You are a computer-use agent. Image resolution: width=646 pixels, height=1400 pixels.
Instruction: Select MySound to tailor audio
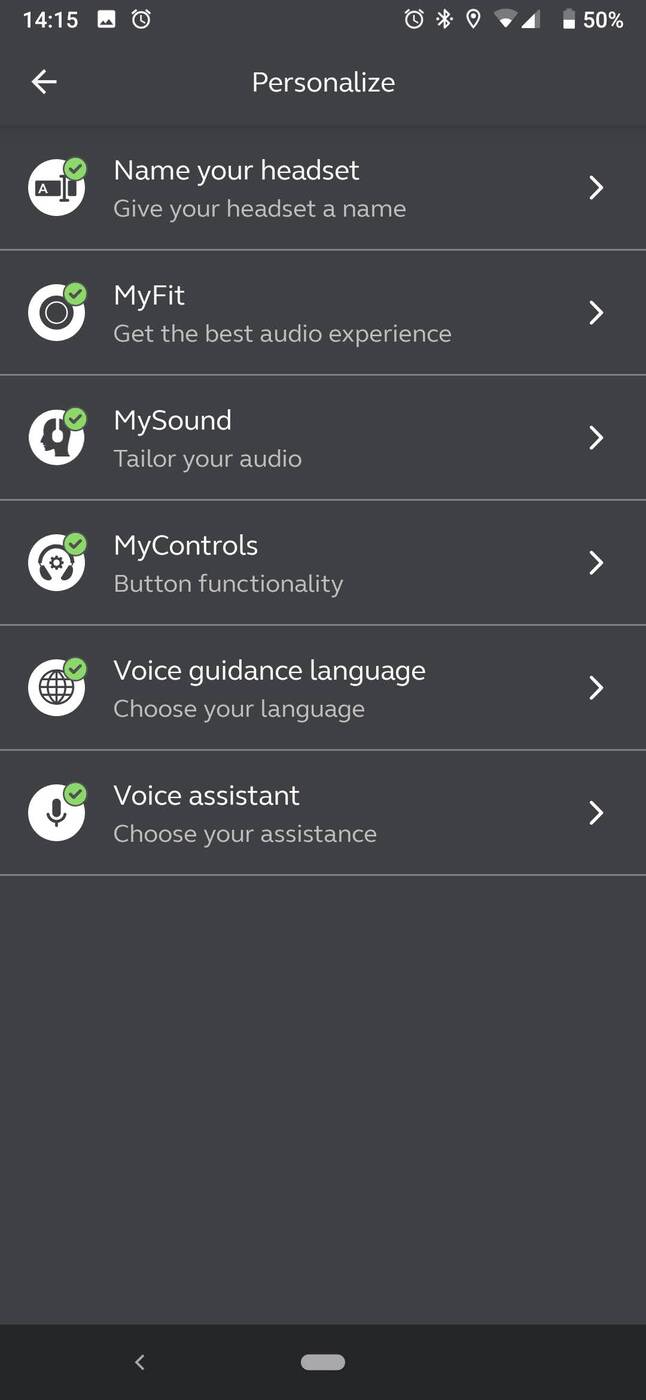coord(322,438)
